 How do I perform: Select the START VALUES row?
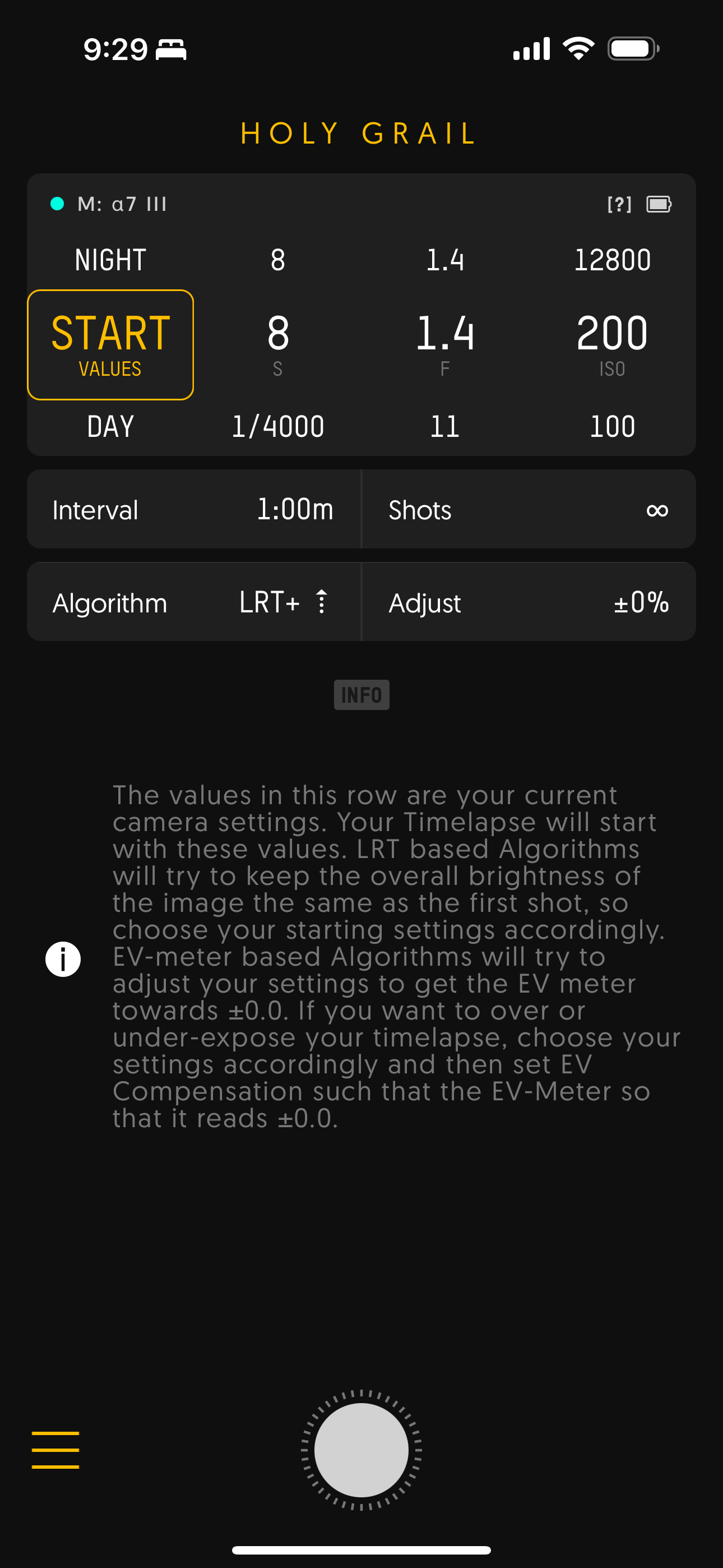(110, 344)
